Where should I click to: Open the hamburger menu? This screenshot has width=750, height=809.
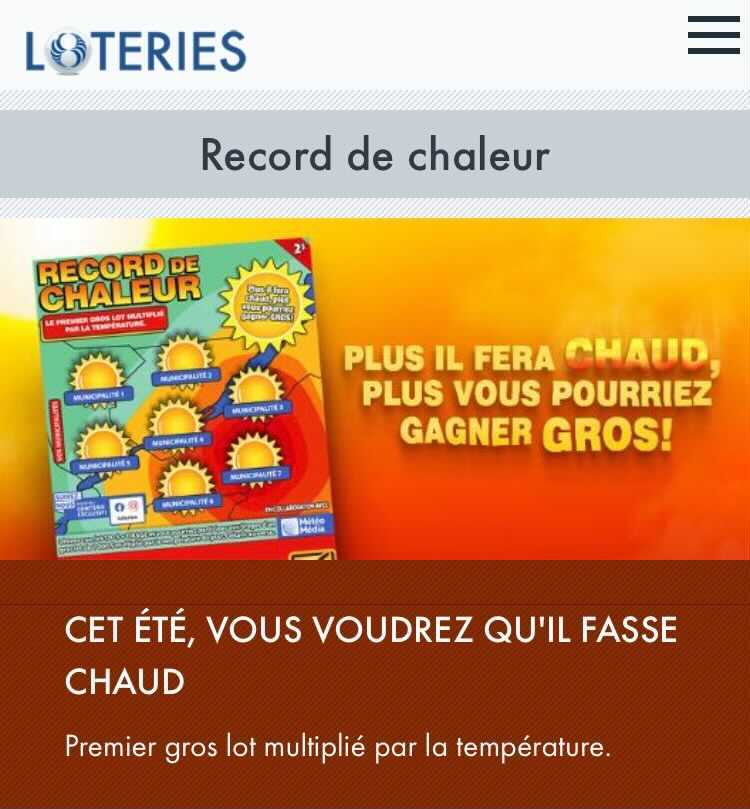pos(713,36)
